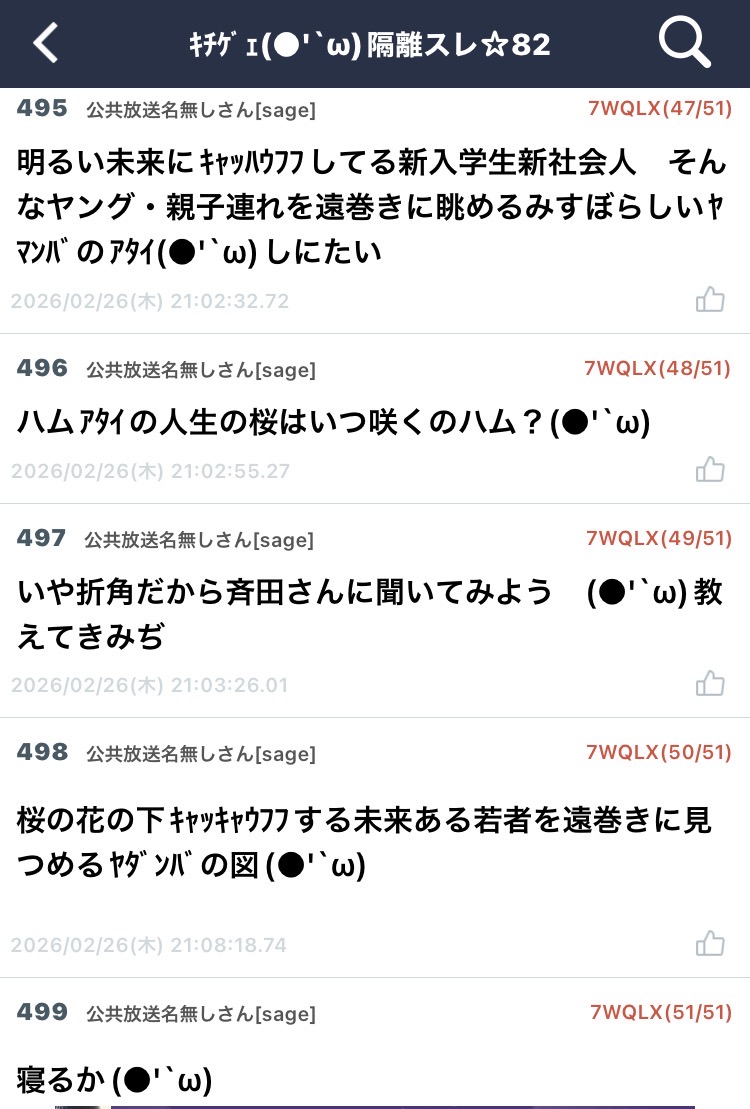Go back using the header arrow
This screenshot has width=750, height=1109.
pyautogui.click(x=46, y=43)
